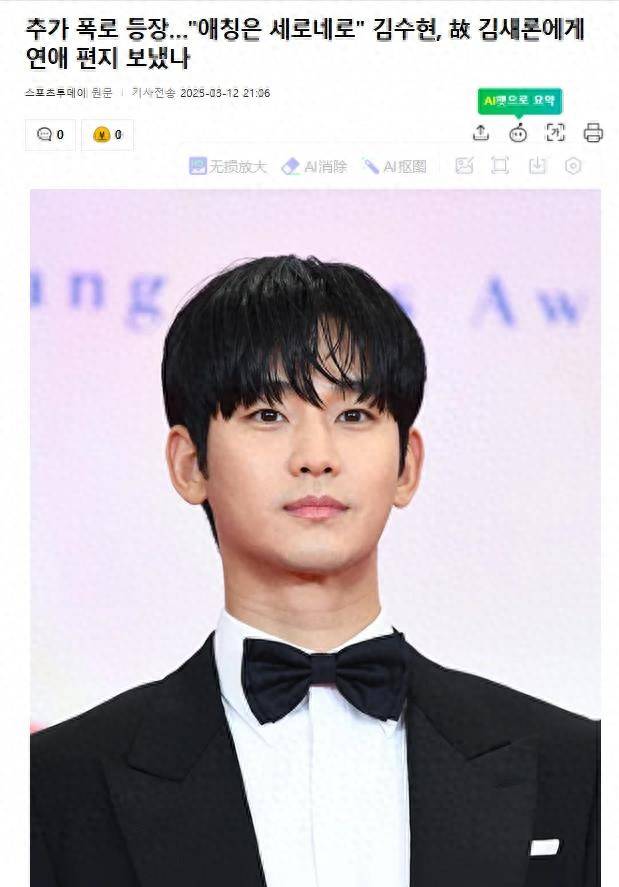Tap the crop icon on the image toolbar
The image size is (619, 887).
tap(500, 166)
